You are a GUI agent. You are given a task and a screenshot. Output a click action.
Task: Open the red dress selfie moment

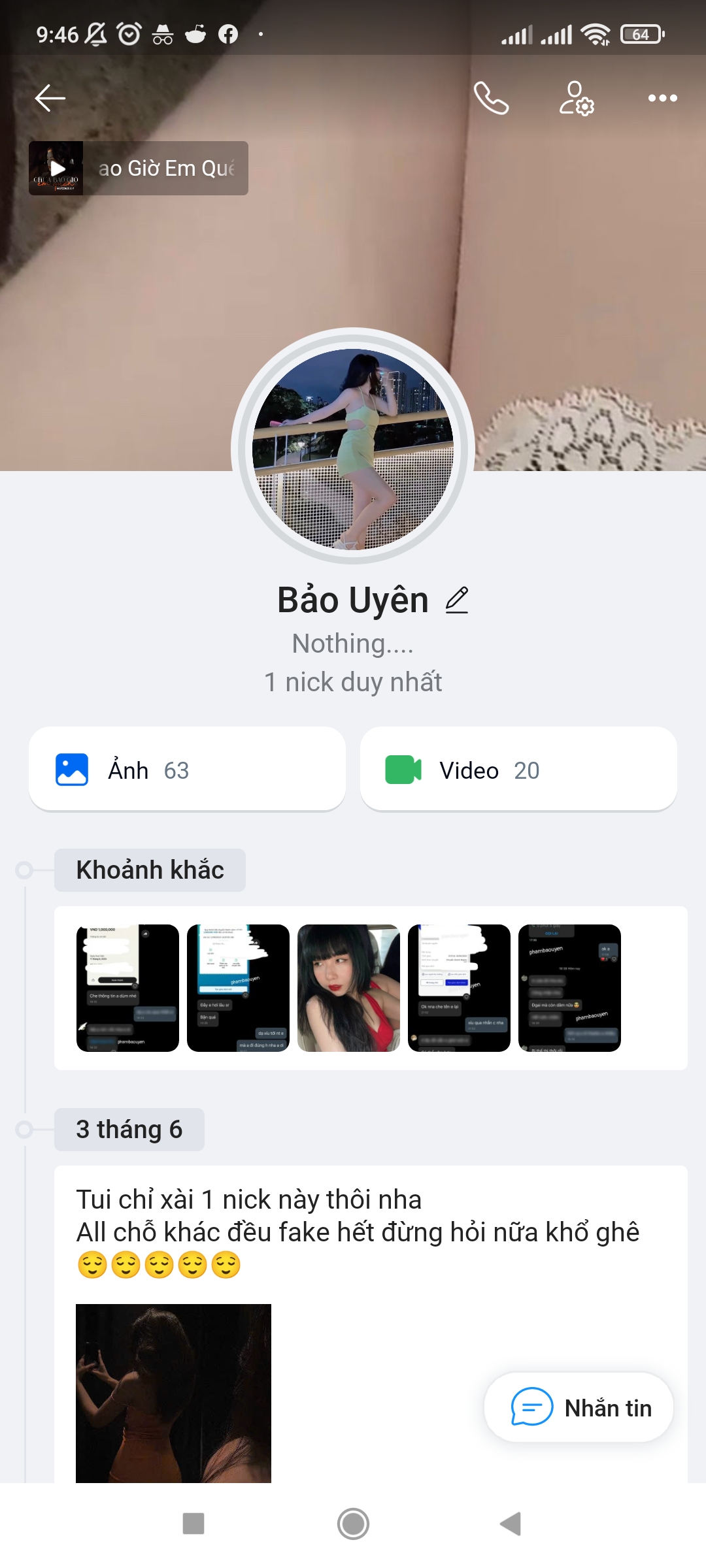tap(348, 988)
